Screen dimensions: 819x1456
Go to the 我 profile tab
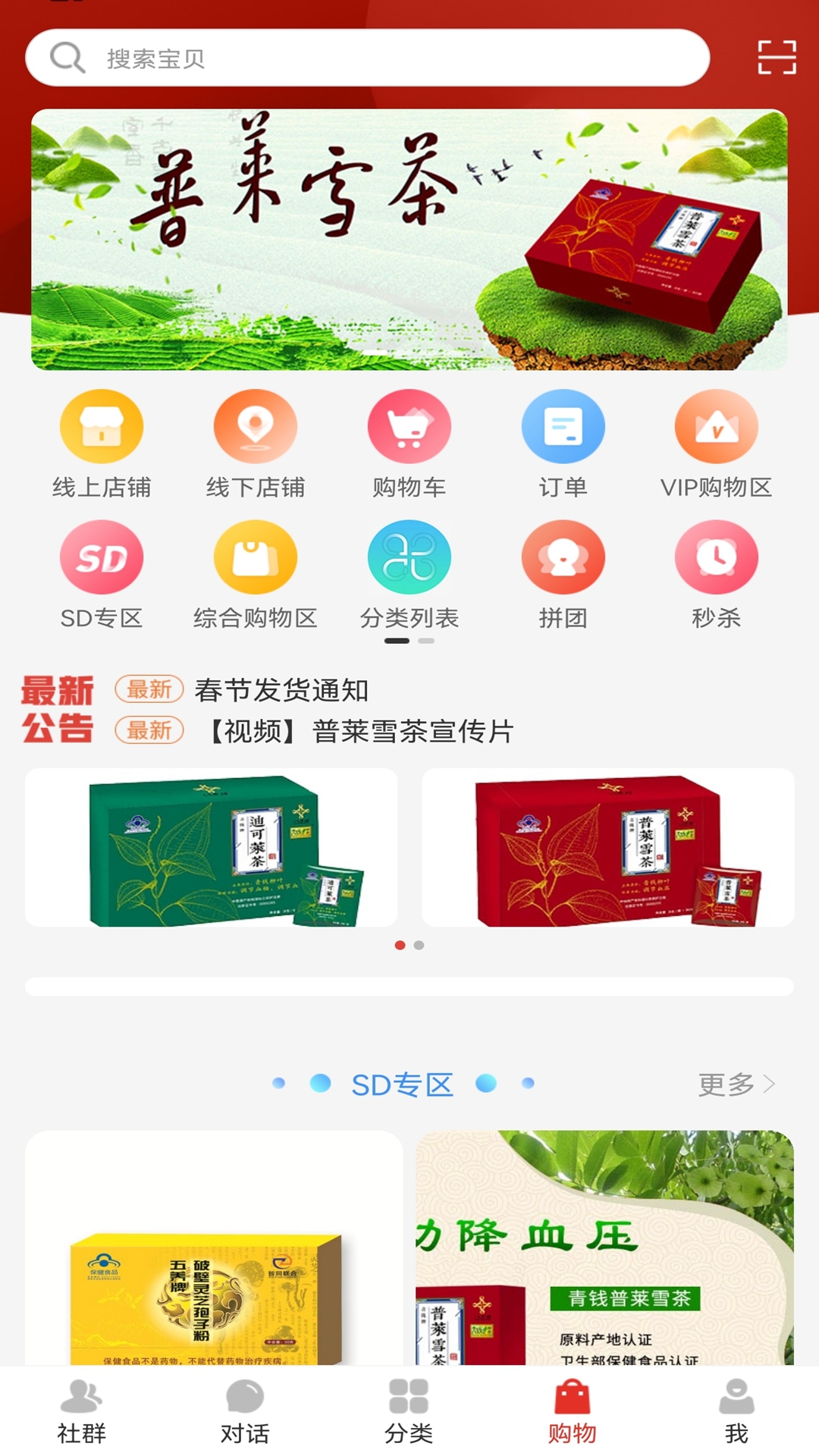(x=736, y=1412)
